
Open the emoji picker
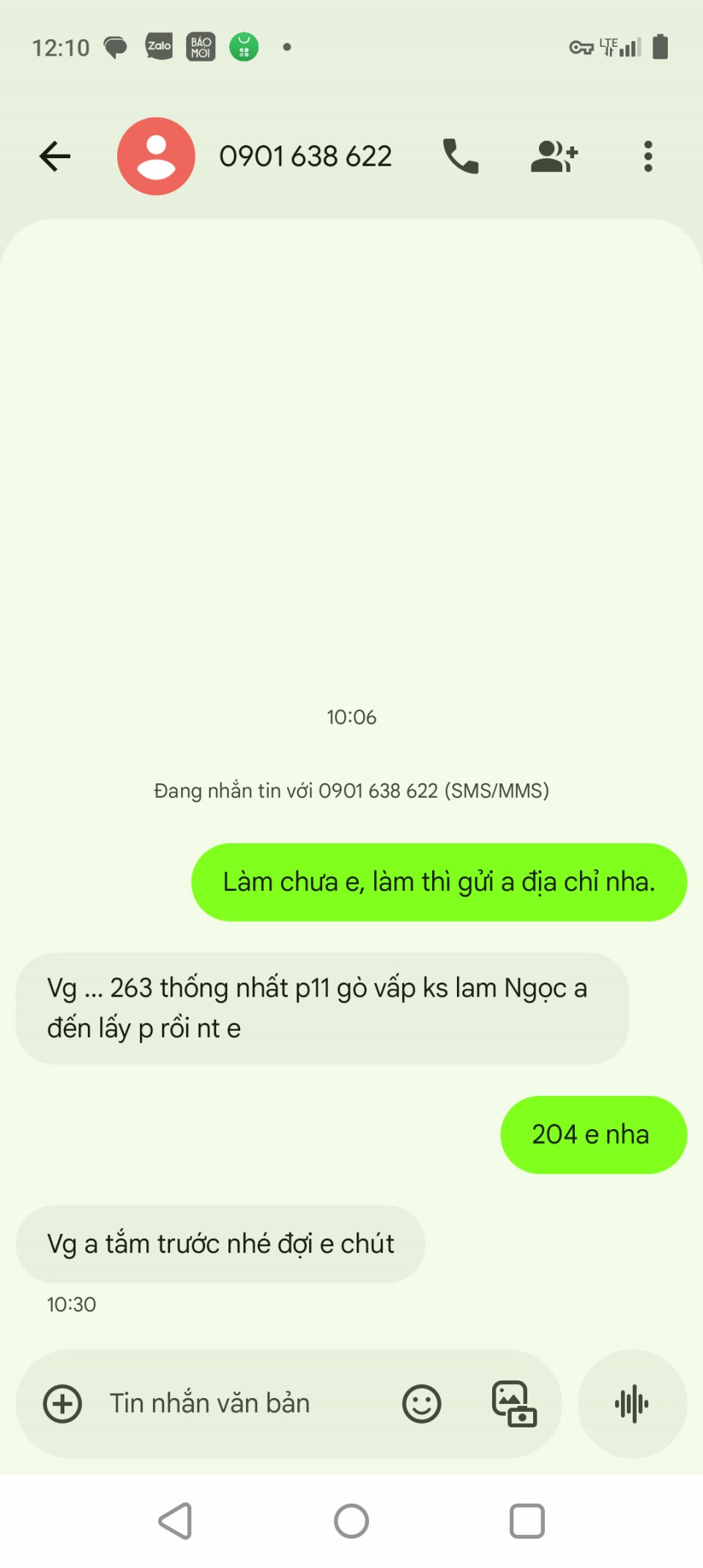(422, 1404)
